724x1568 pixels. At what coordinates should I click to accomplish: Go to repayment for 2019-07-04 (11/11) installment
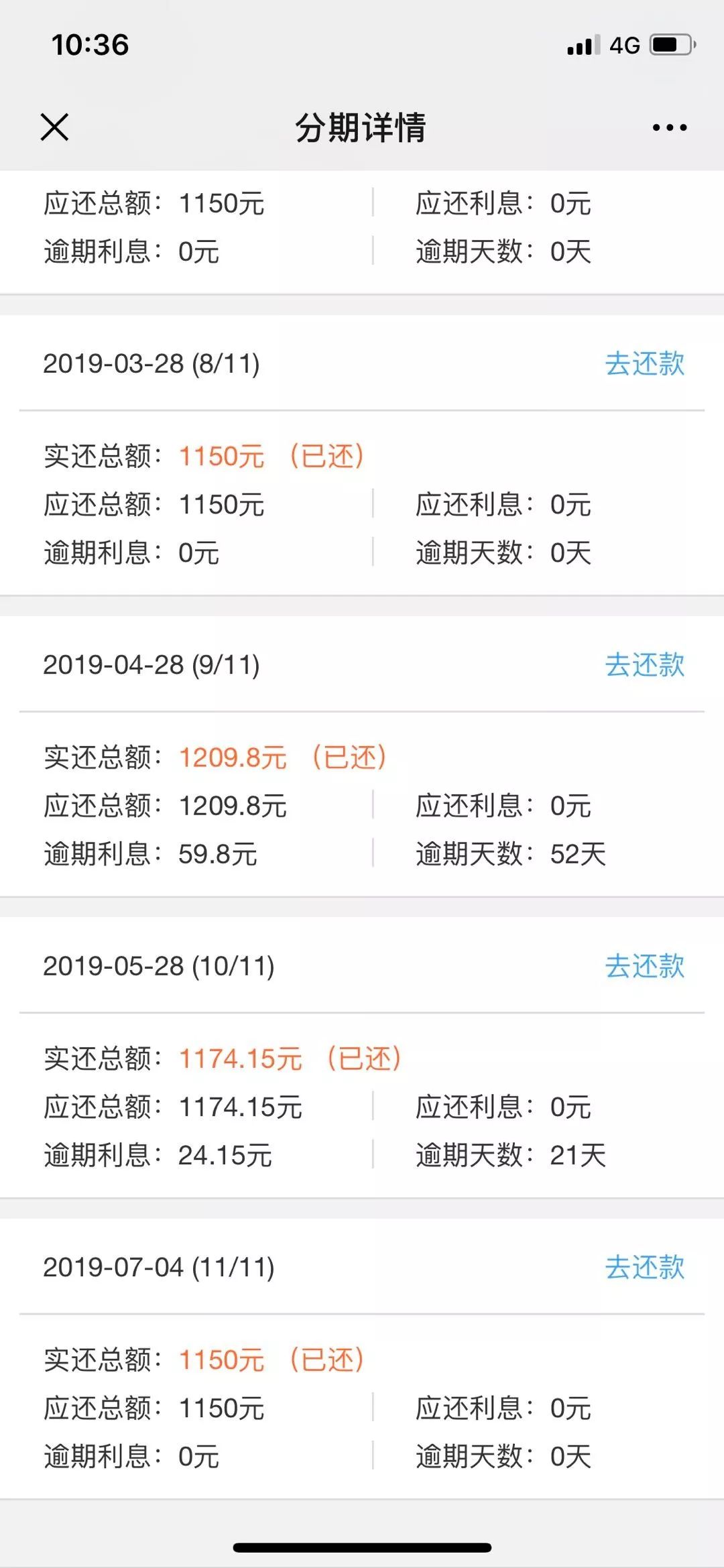645,1267
